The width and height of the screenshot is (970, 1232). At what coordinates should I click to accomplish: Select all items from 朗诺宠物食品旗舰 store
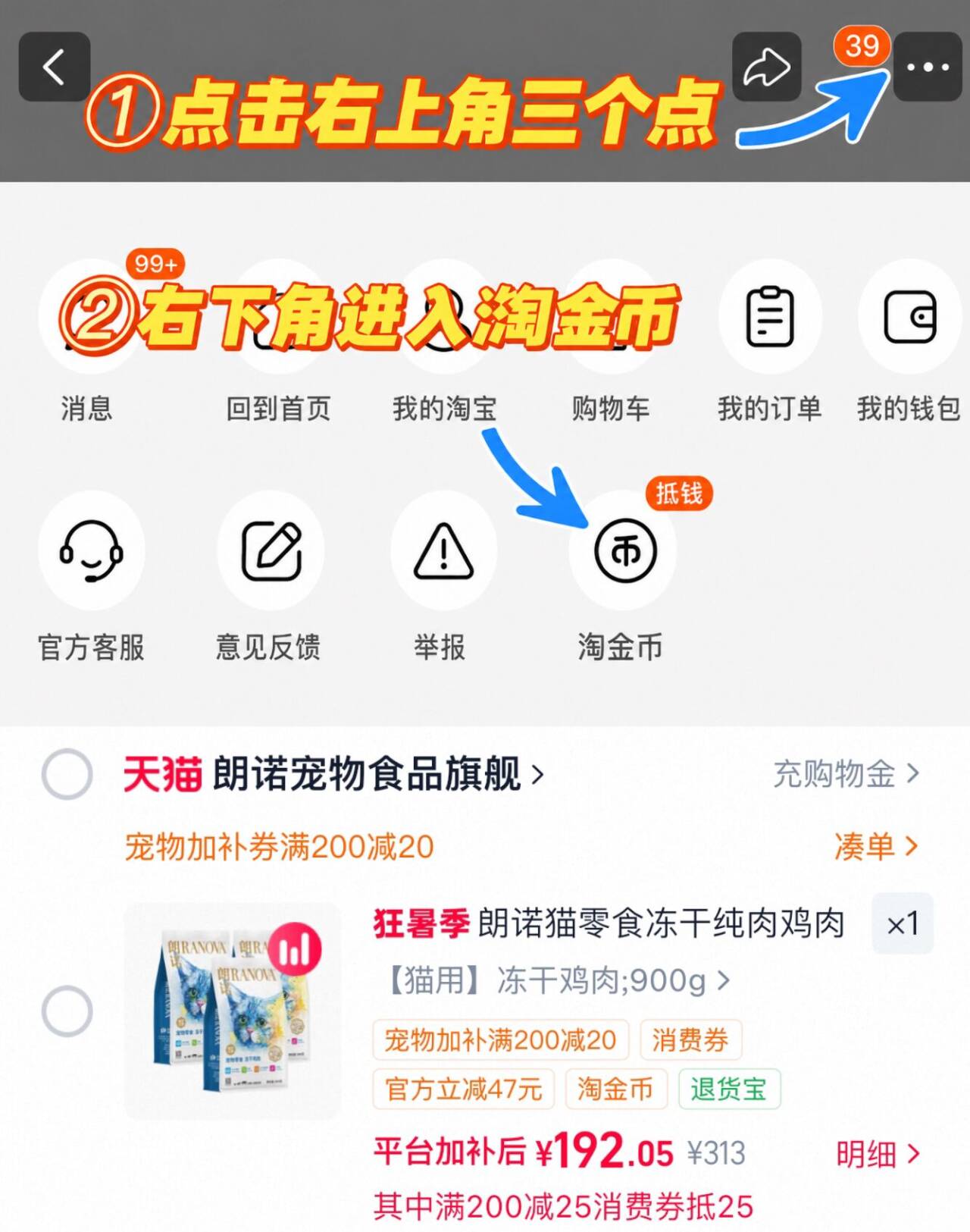pyautogui.click(x=67, y=774)
